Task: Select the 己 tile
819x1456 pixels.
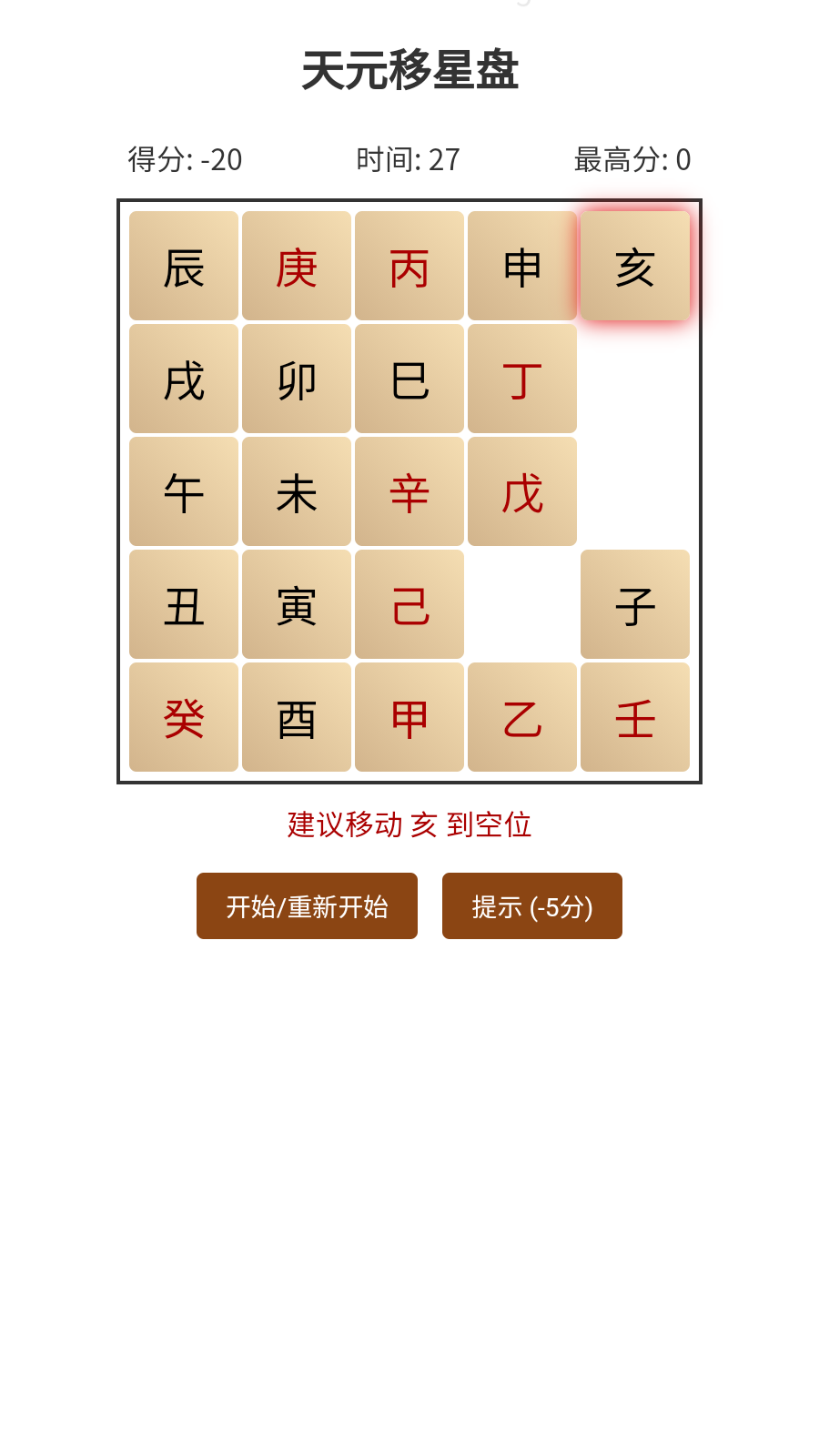Action: pos(409,604)
